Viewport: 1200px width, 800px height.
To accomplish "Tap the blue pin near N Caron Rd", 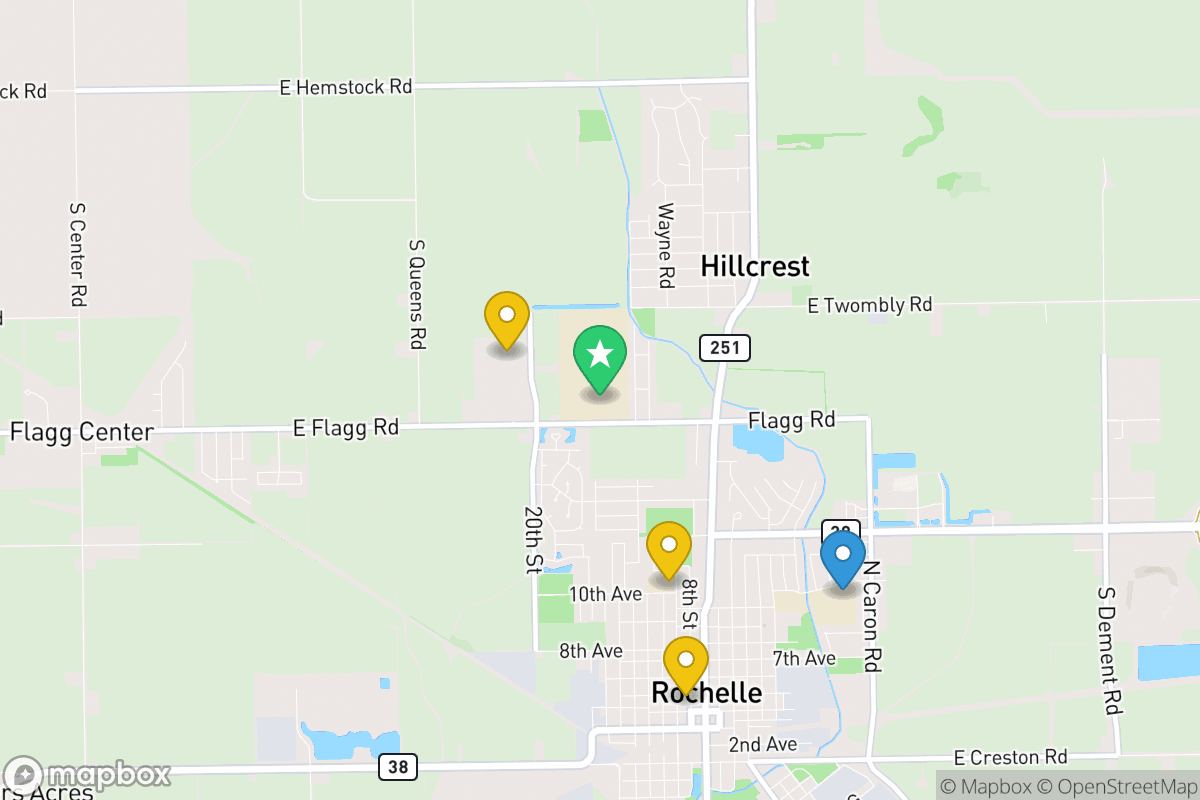I will [x=843, y=556].
